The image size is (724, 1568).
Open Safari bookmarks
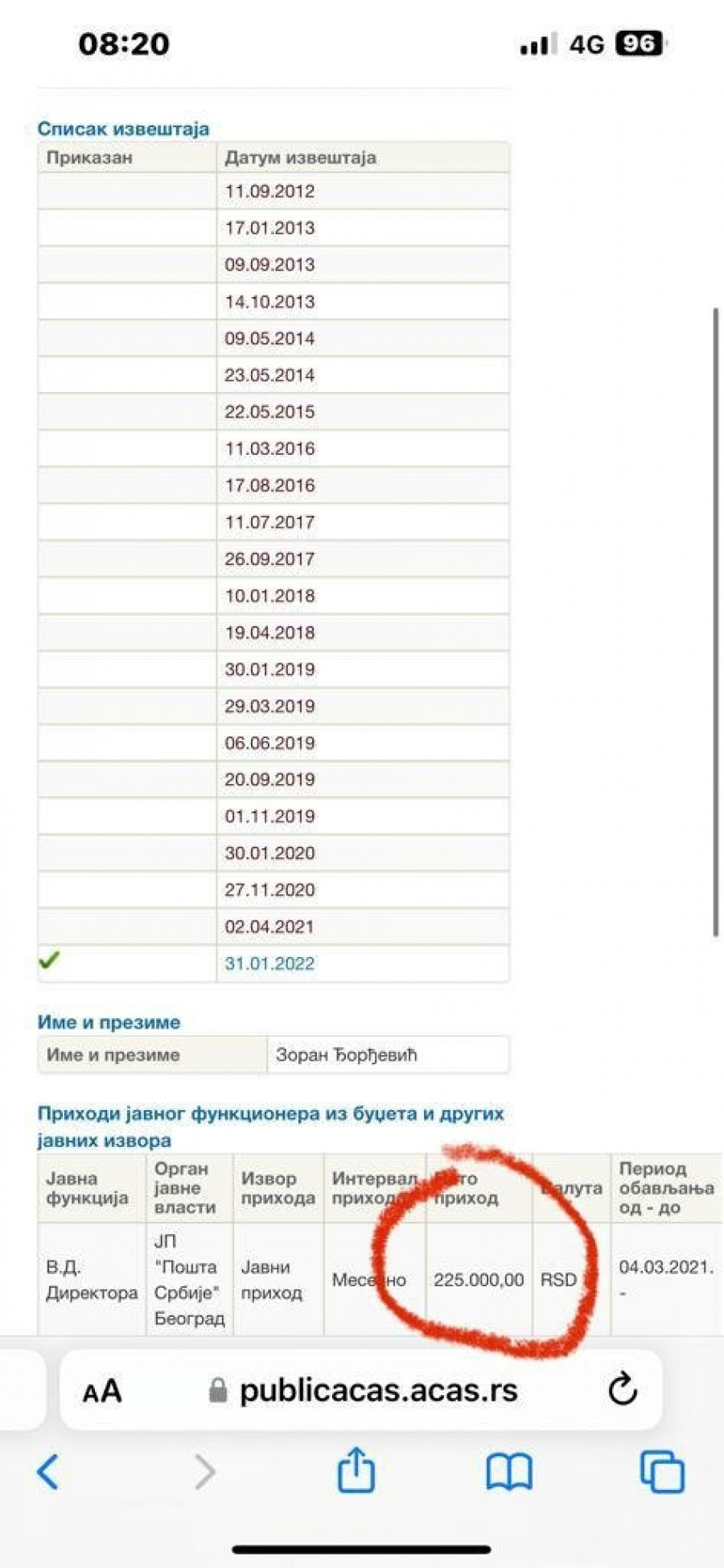[508, 1472]
